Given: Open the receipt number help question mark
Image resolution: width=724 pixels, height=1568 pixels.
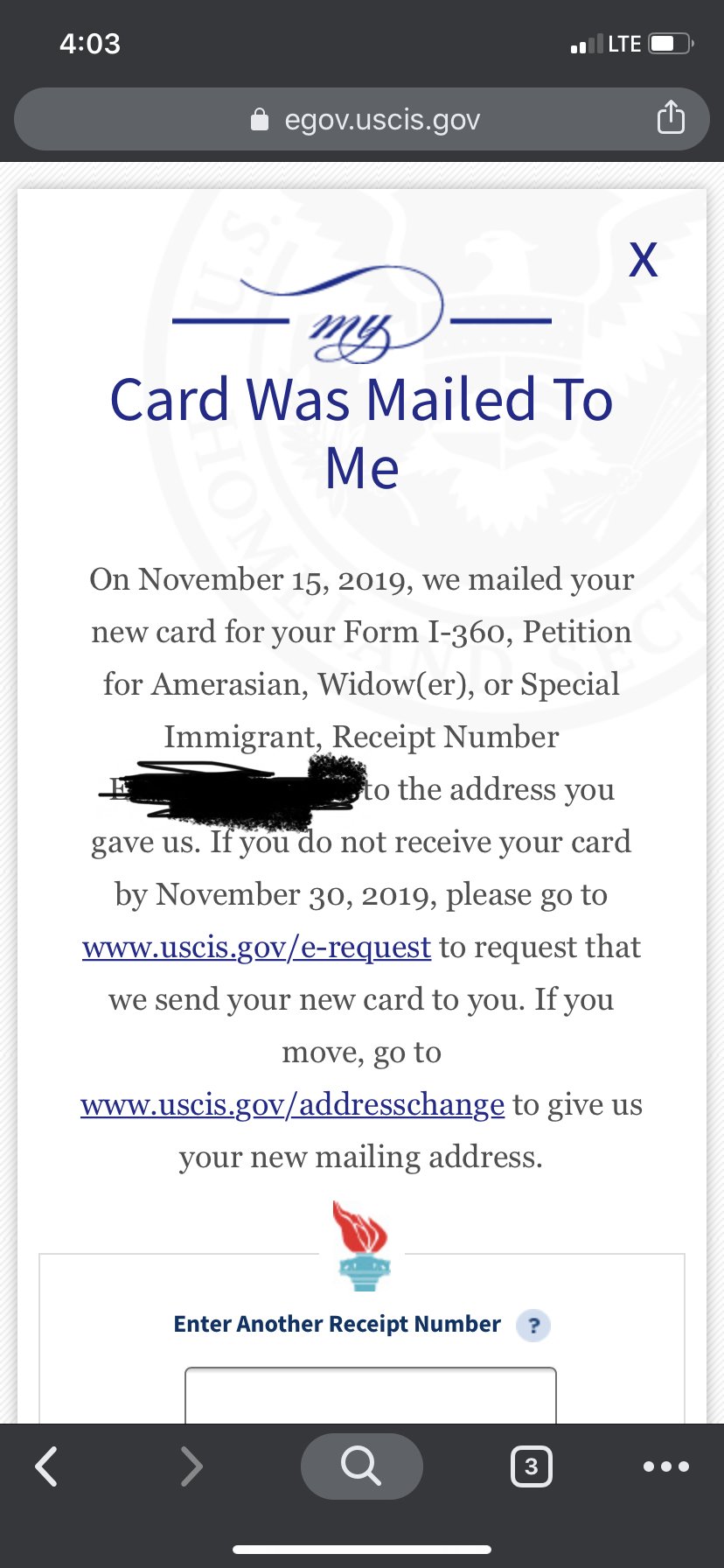Looking at the screenshot, I should [533, 1326].
